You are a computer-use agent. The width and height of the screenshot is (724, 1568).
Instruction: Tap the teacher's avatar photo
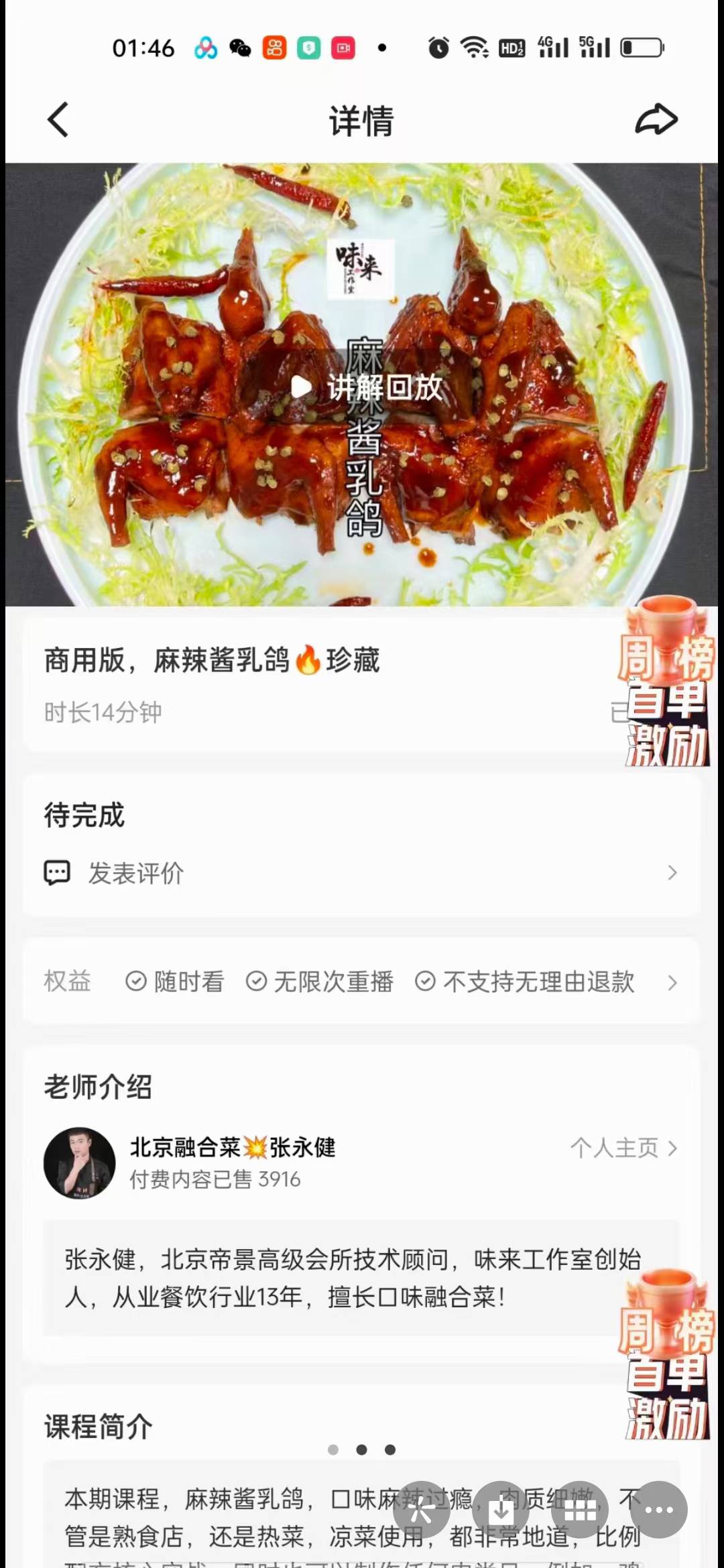[x=80, y=1164]
